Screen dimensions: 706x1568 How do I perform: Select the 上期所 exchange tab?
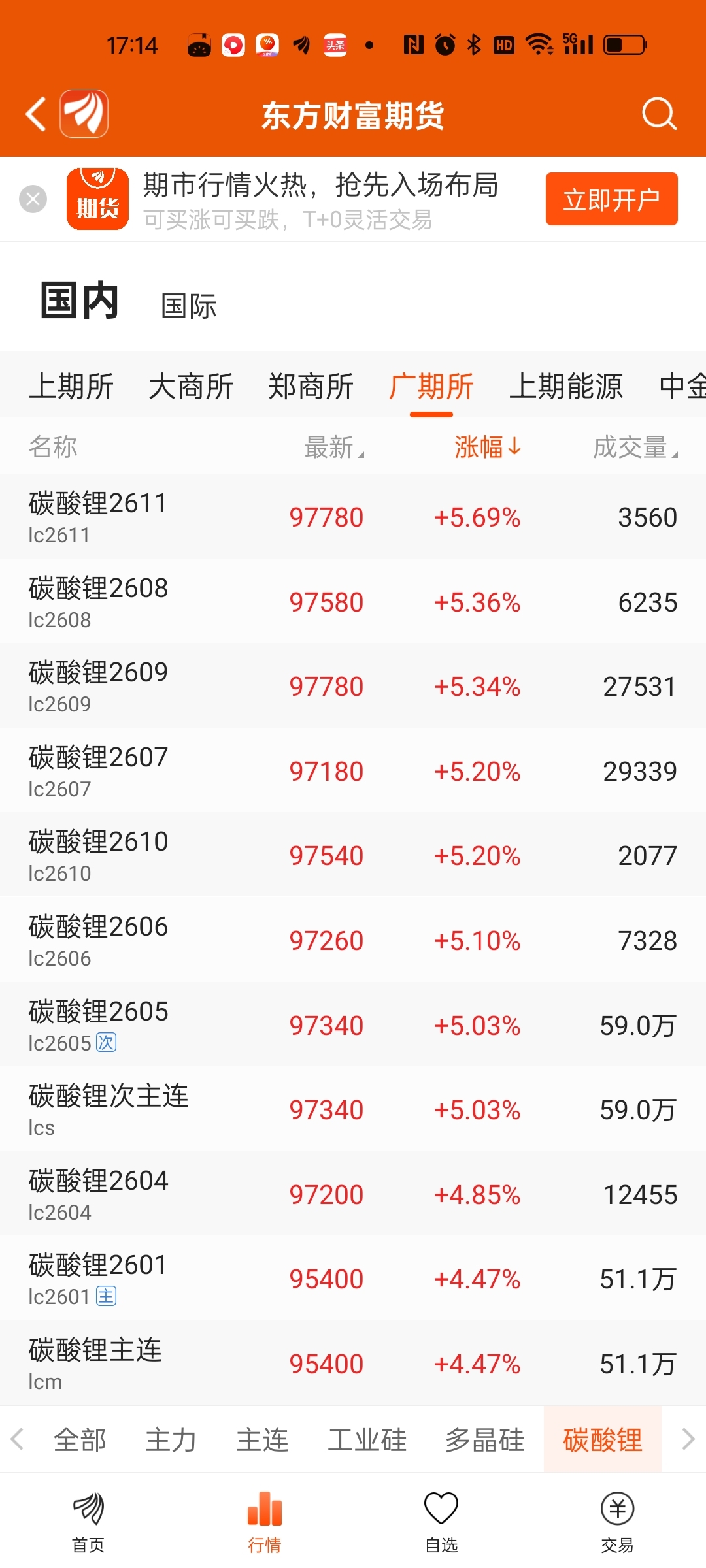pyautogui.click(x=71, y=386)
